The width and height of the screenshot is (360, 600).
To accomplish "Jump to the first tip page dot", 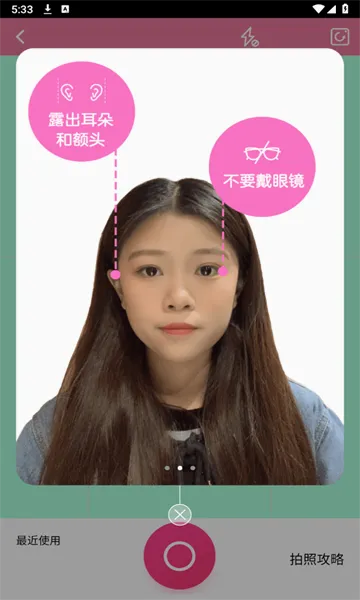I will [x=167, y=468].
